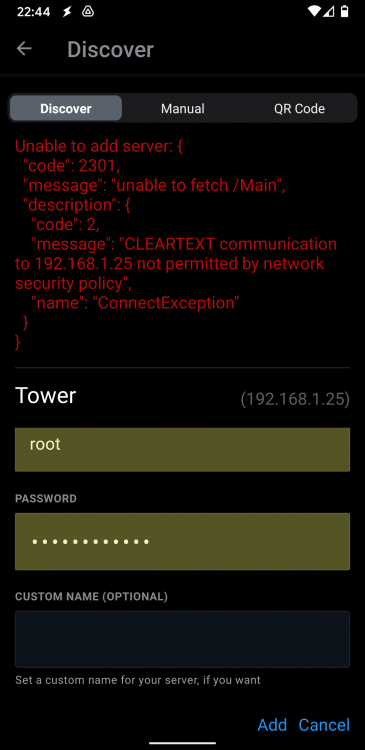
Task: Edit the username field containing root
Action: (x=182, y=450)
